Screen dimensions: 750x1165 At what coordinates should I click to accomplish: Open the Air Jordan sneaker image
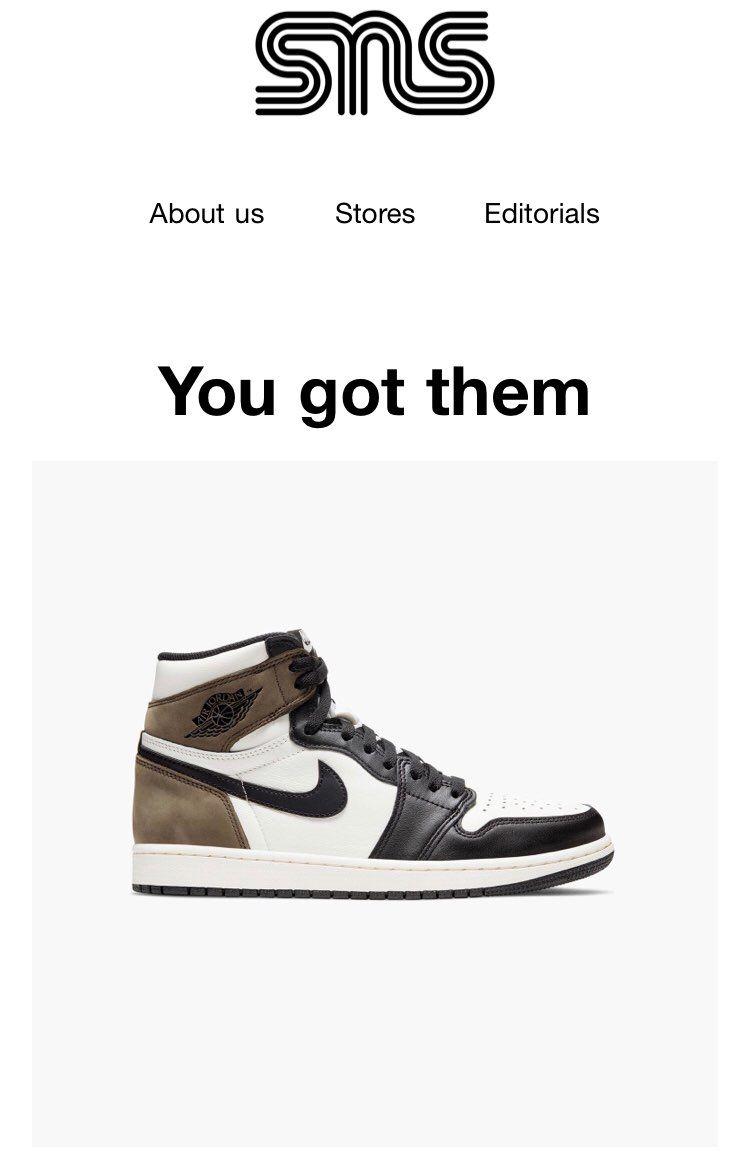pyautogui.click(x=372, y=765)
